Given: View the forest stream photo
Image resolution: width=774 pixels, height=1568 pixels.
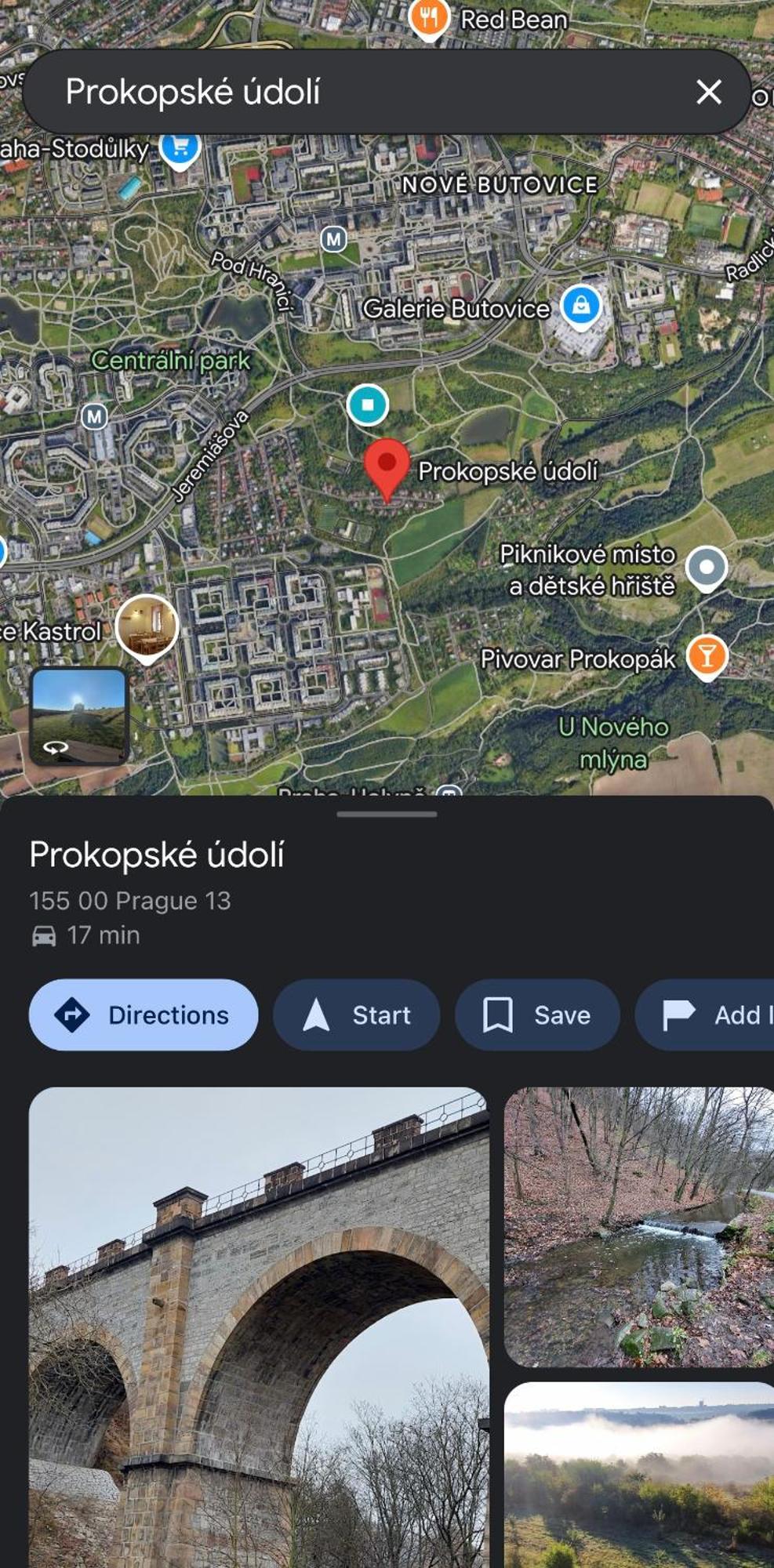Looking at the screenshot, I should 639,1226.
